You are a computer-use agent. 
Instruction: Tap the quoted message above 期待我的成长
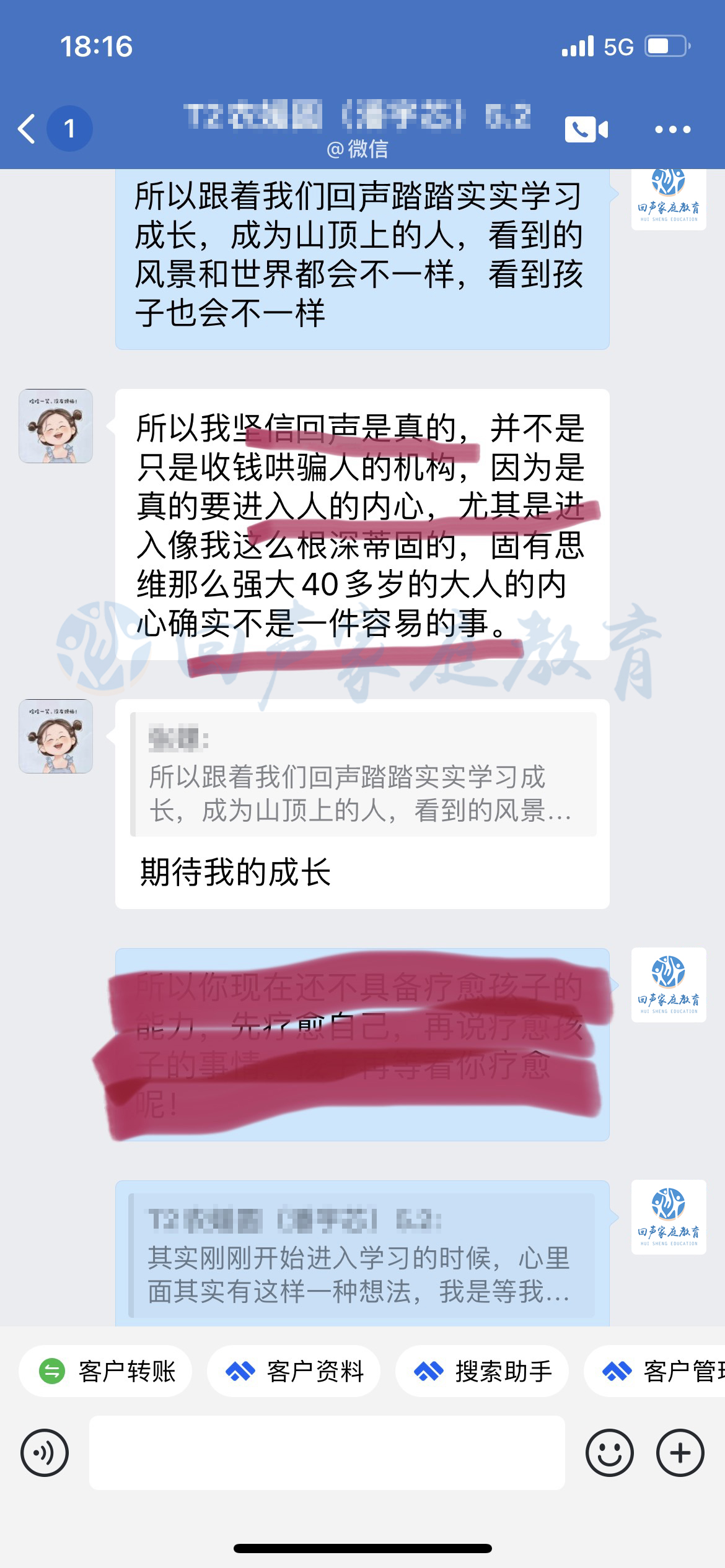point(363,775)
